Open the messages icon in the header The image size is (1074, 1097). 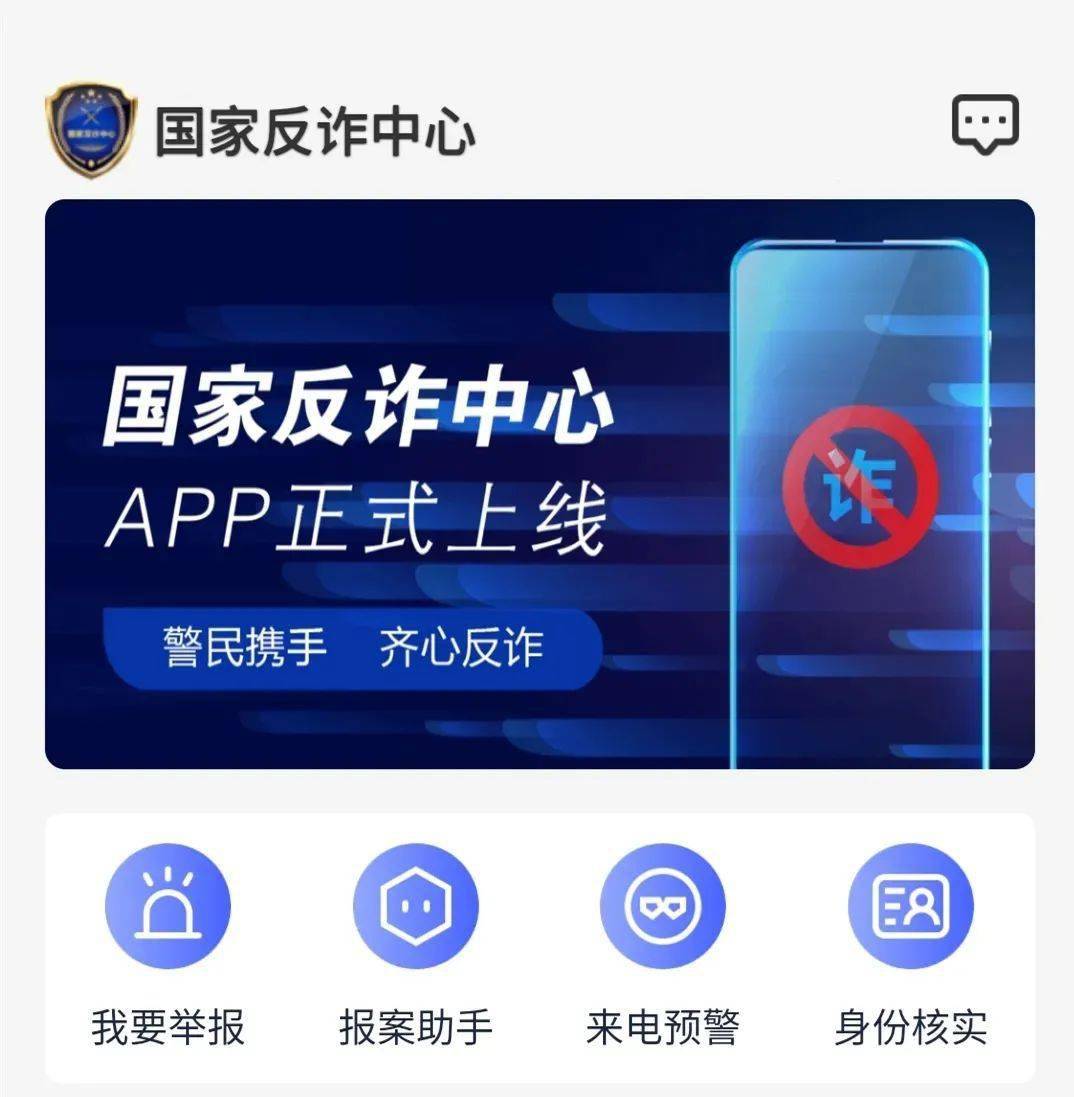click(984, 124)
